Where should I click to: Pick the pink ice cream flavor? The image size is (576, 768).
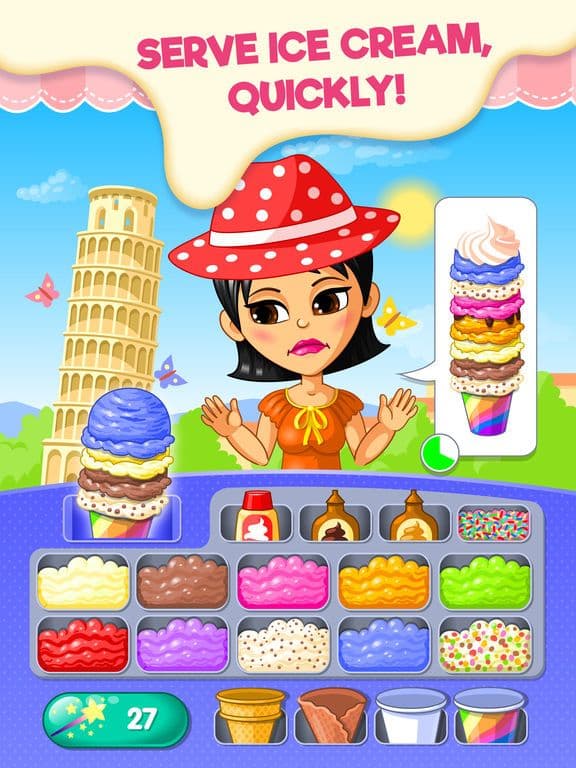[283, 581]
